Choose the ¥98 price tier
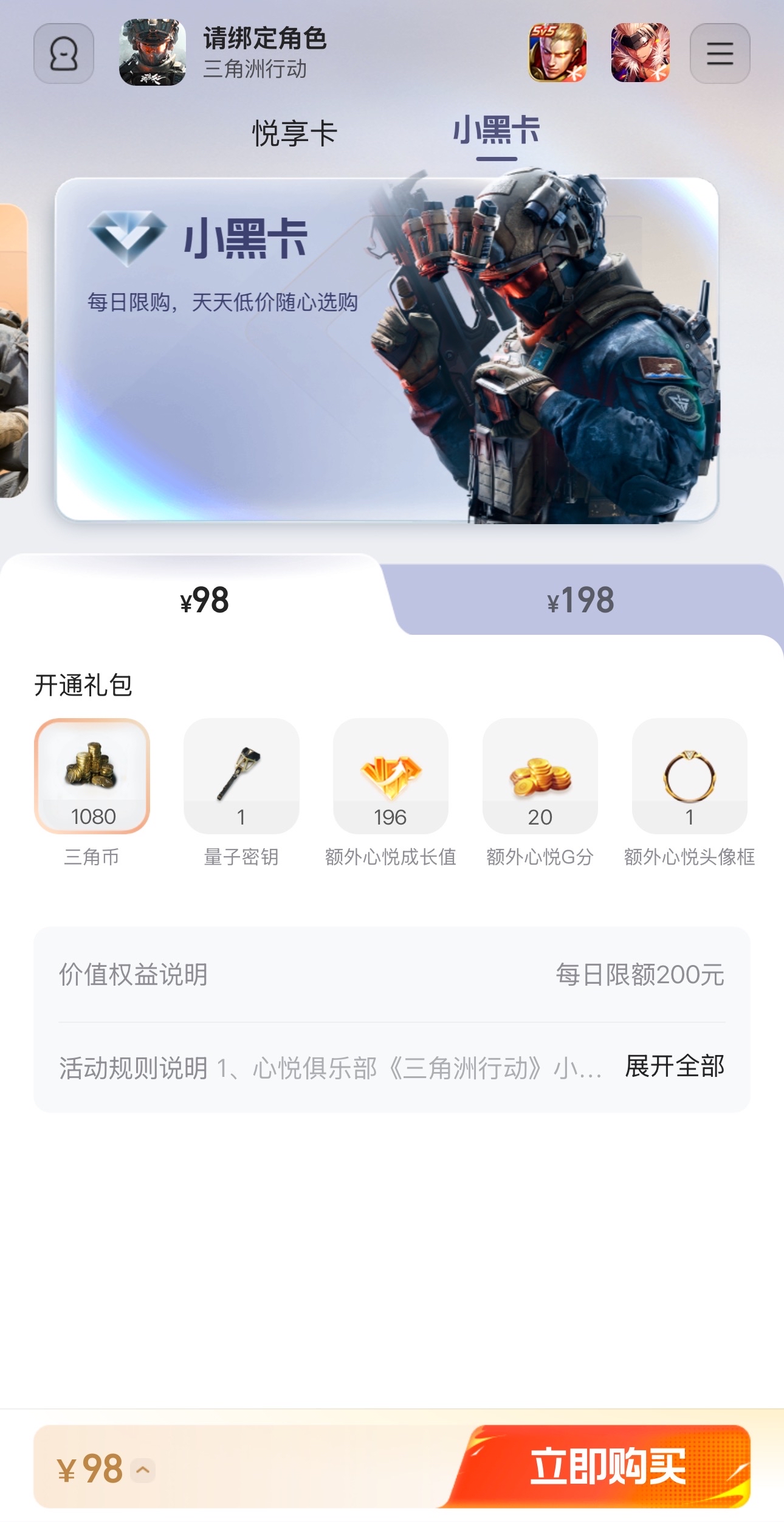The height and width of the screenshot is (1522, 784). click(x=204, y=600)
